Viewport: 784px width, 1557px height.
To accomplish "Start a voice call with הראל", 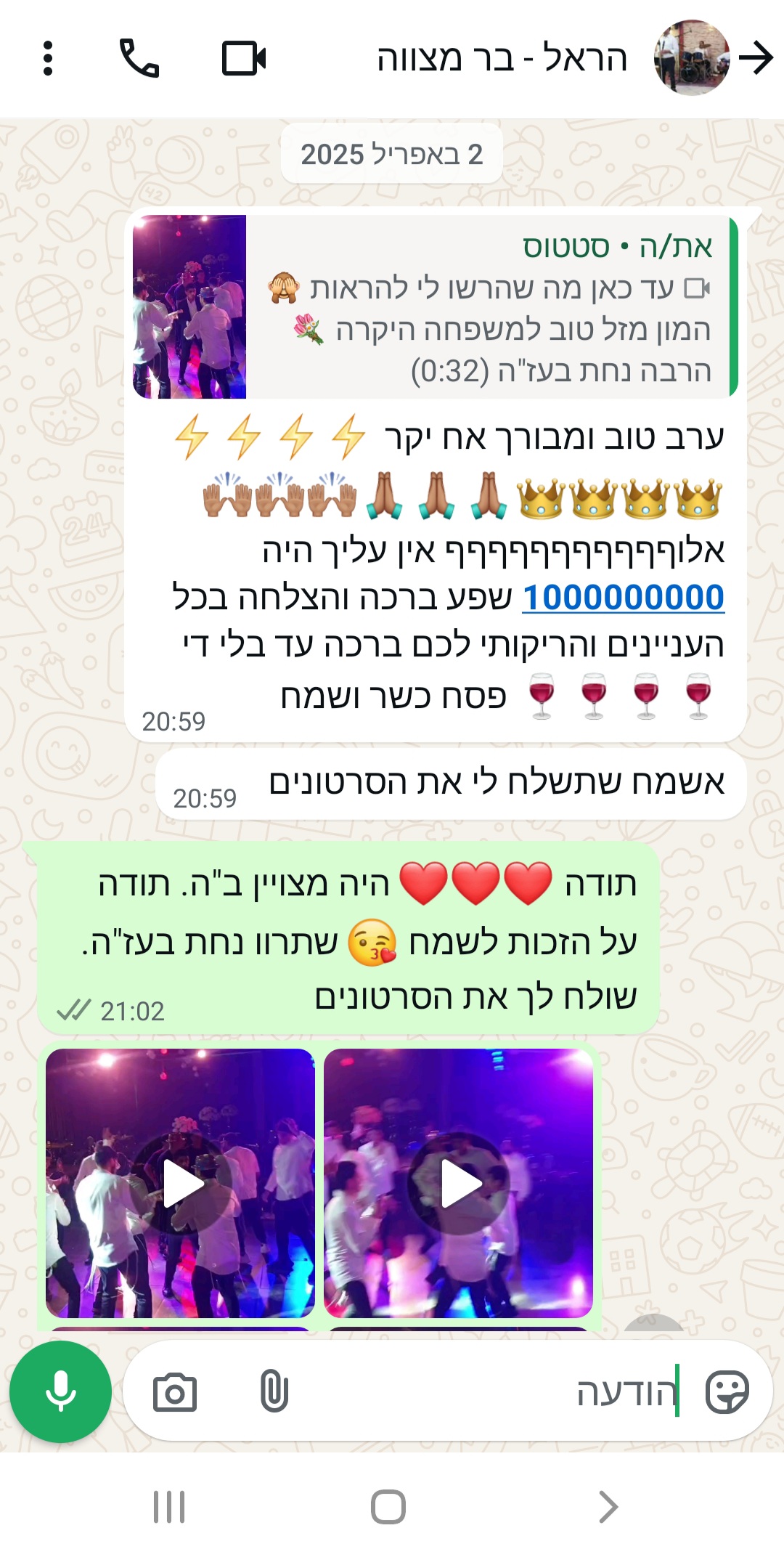I will click(x=139, y=58).
